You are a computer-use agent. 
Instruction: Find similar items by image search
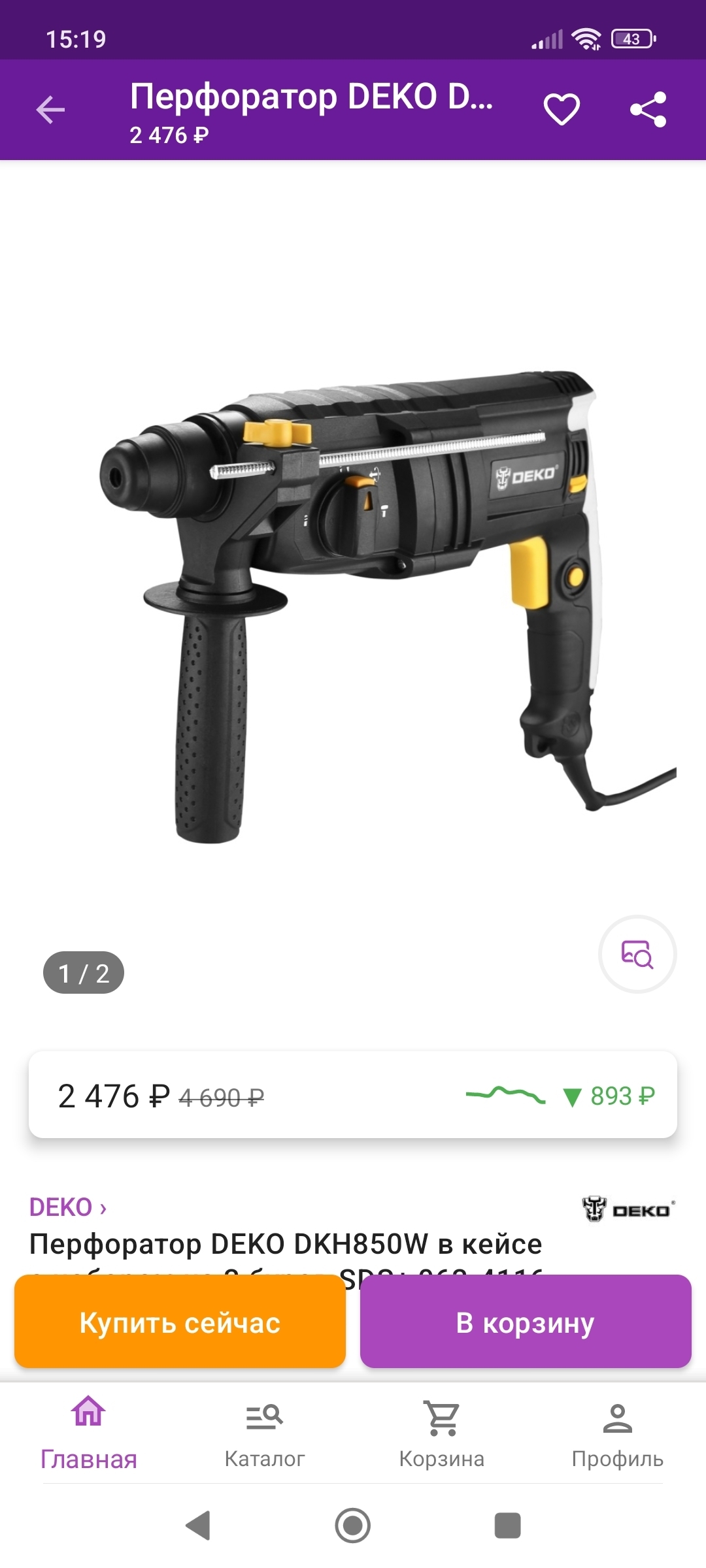[x=637, y=955]
